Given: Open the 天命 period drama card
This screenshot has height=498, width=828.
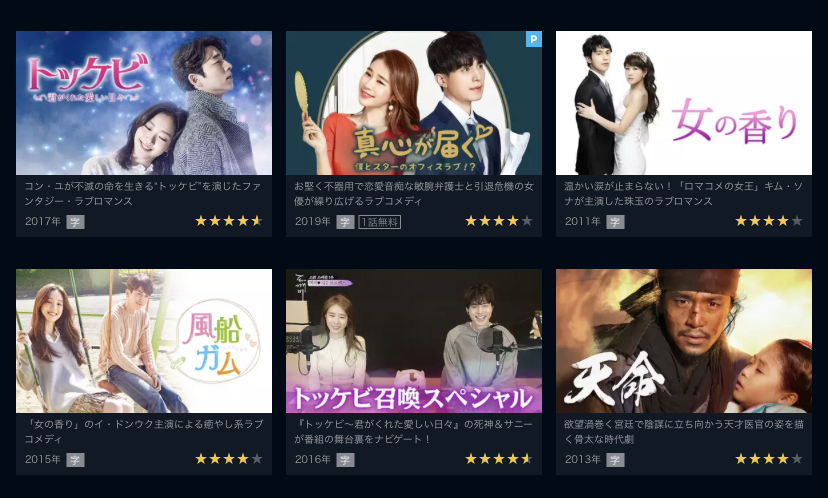Looking at the screenshot, I should 683,341.
